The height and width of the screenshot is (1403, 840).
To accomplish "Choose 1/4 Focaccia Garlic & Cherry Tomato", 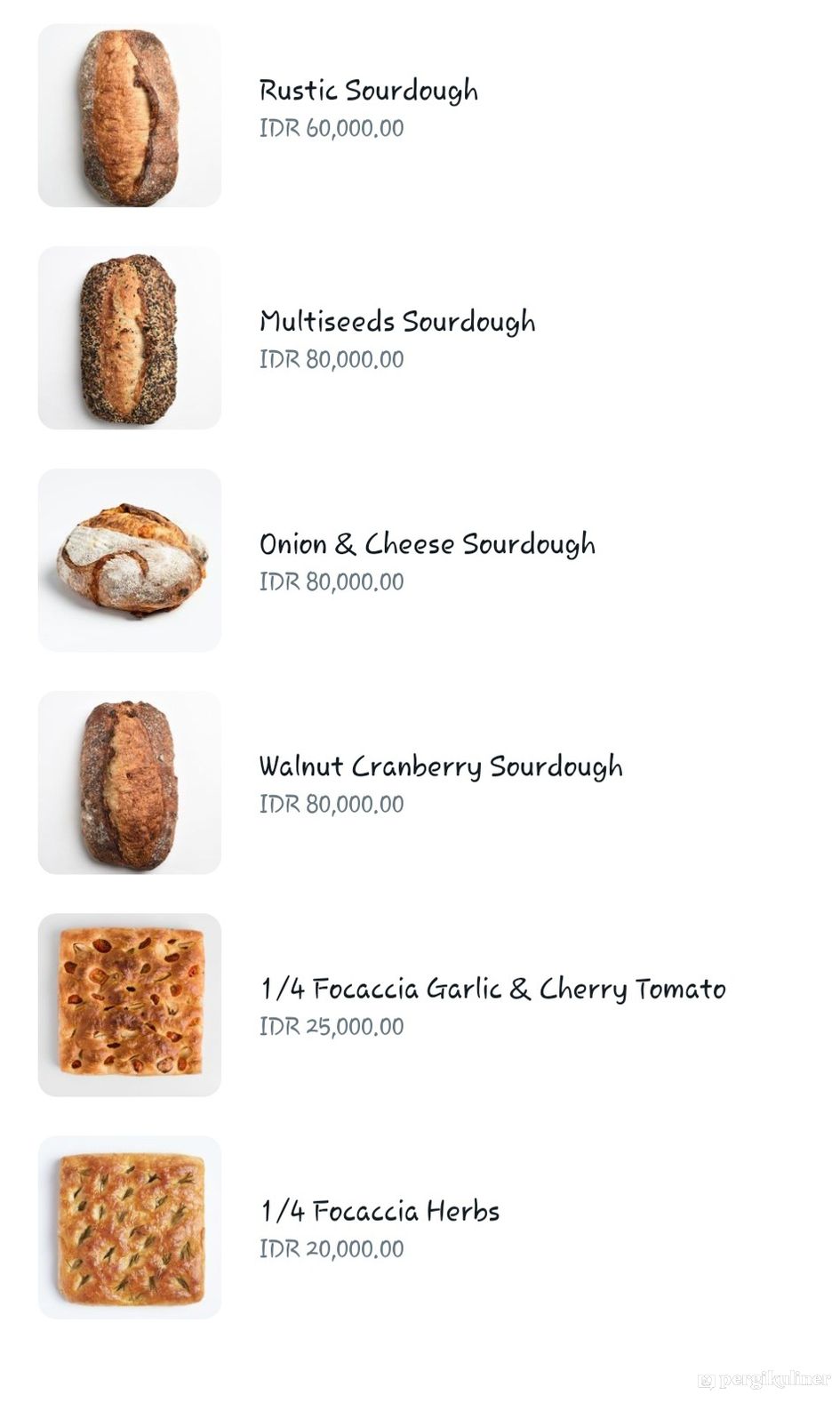I will [x=492, y=989].
